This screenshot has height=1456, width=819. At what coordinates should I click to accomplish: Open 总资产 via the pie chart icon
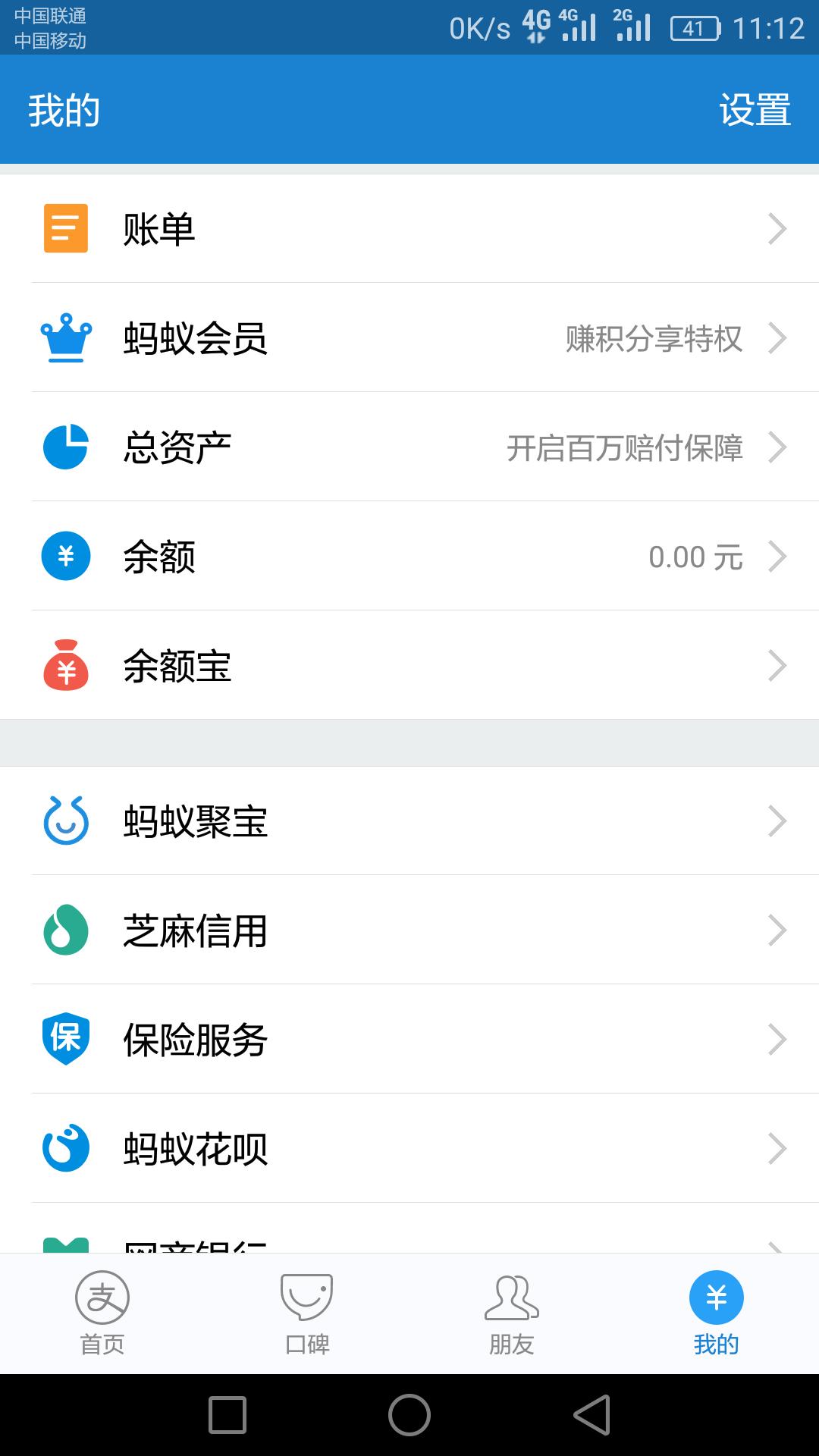(65, 447)
